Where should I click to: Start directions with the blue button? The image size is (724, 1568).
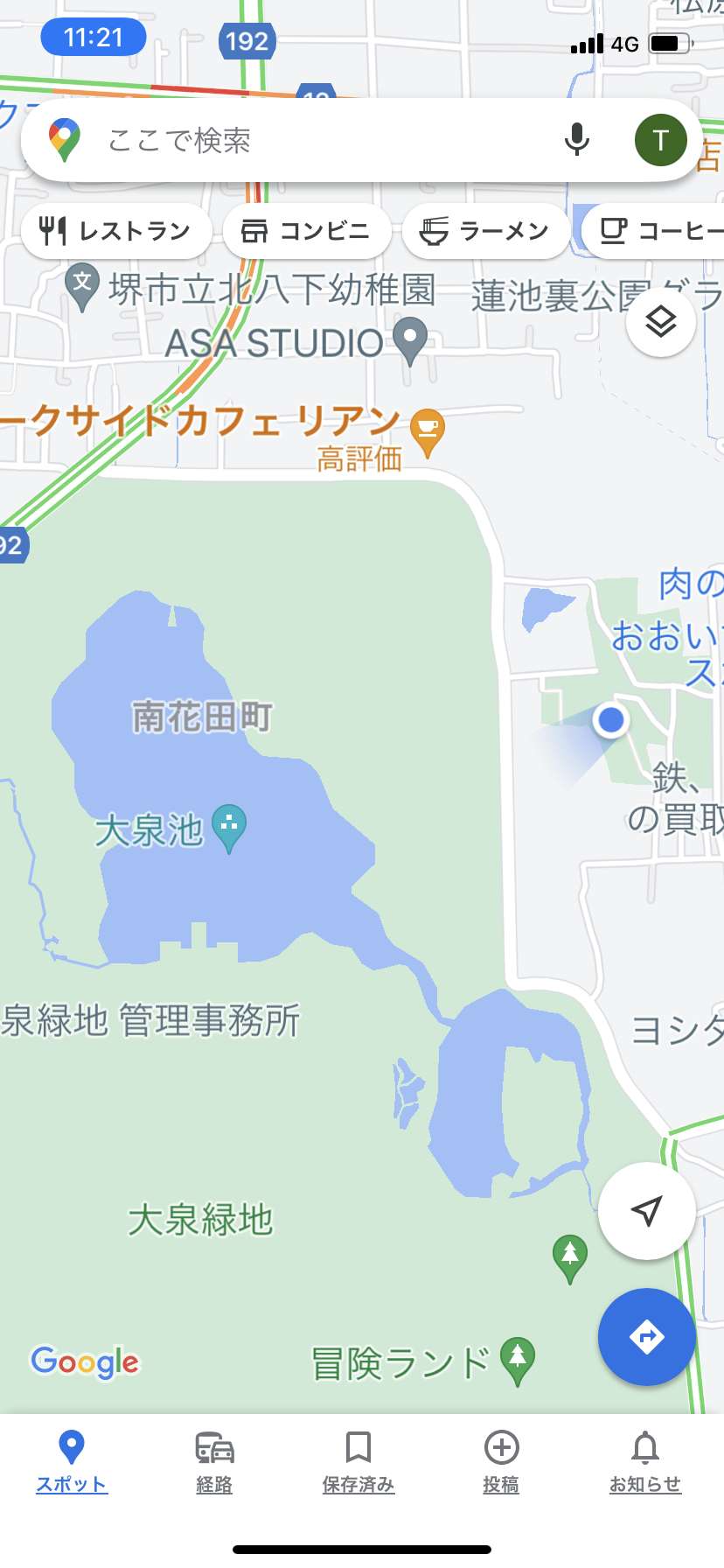(x=646, y=1337)
